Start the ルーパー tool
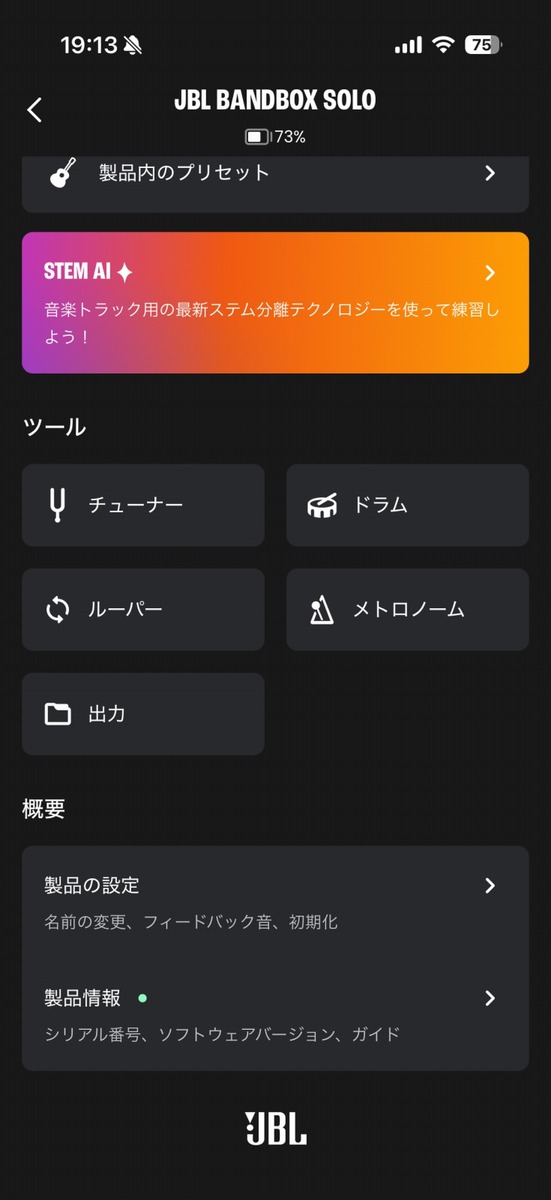The width and height of the screenshot is (551, 1200). pos(143,610)
